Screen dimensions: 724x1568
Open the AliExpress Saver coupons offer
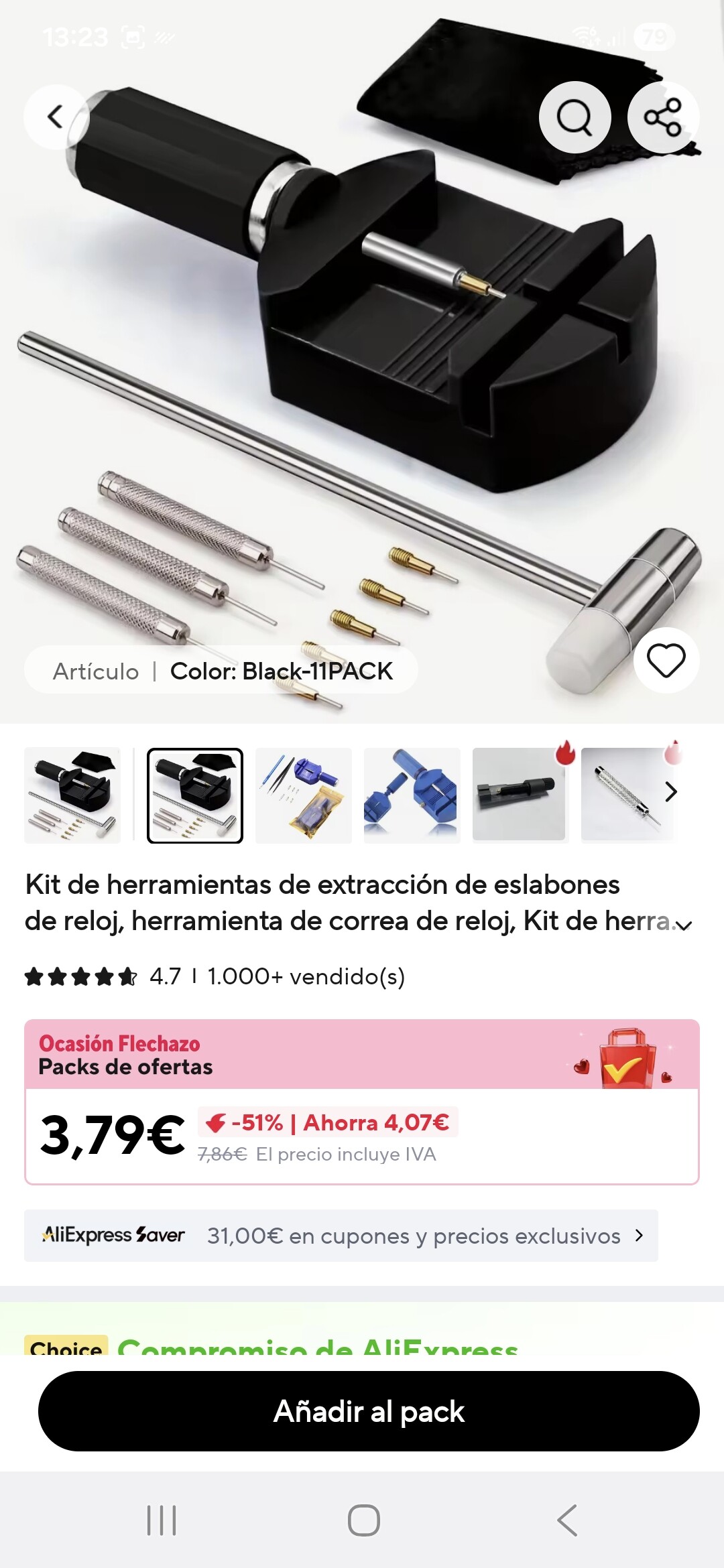point(341,1236)
